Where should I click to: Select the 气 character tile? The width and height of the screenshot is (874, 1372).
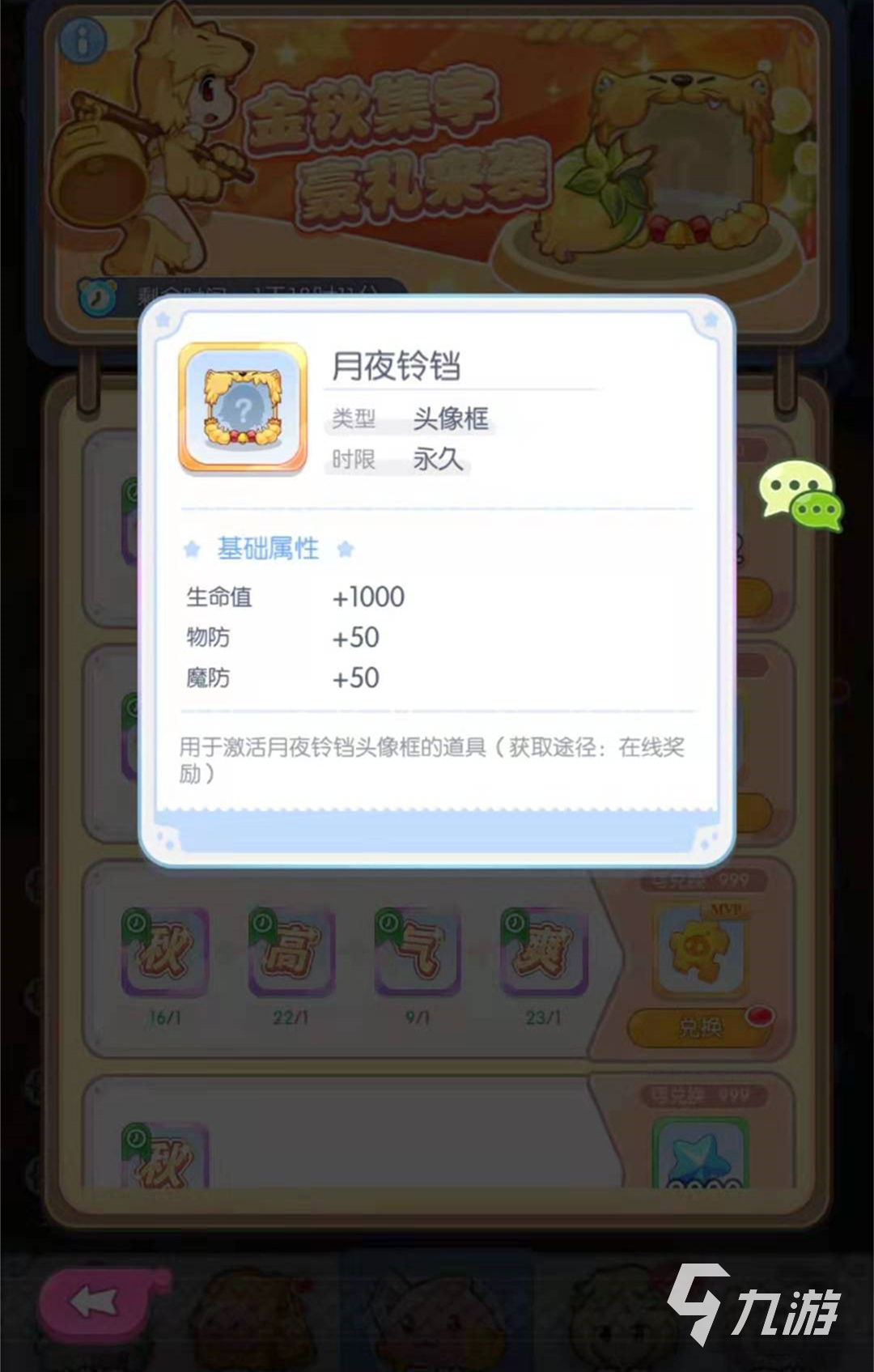(418, 952)
